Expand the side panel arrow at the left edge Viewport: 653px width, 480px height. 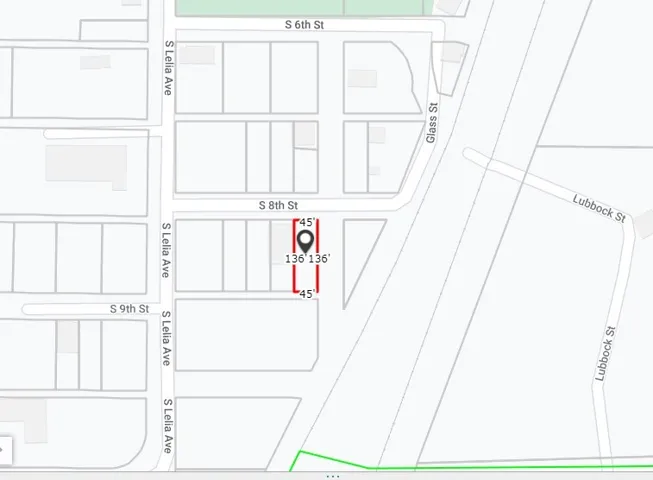tap(3, 451)
